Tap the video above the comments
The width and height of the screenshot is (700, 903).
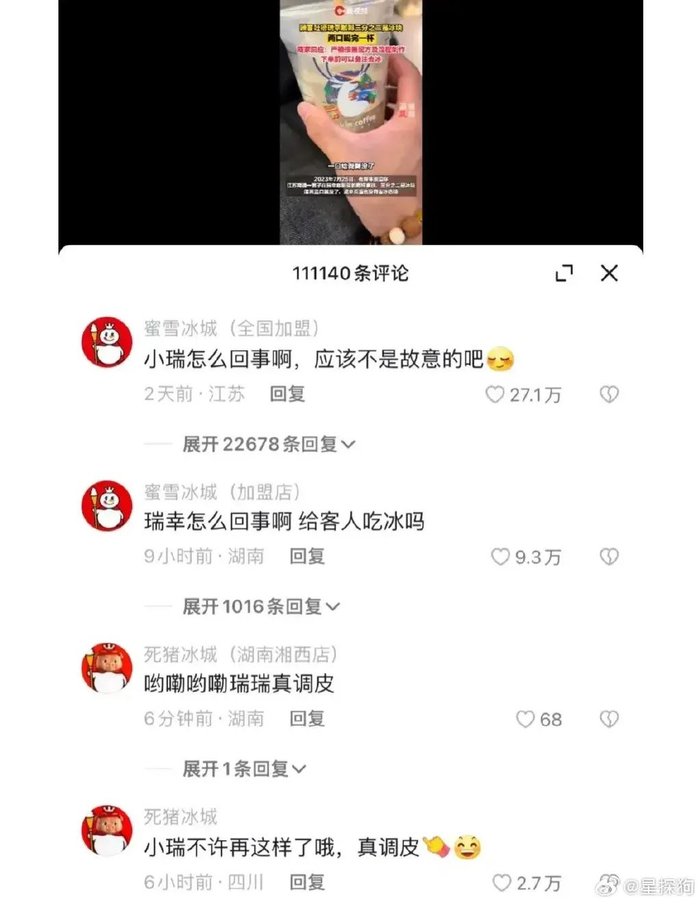[350, 120]
